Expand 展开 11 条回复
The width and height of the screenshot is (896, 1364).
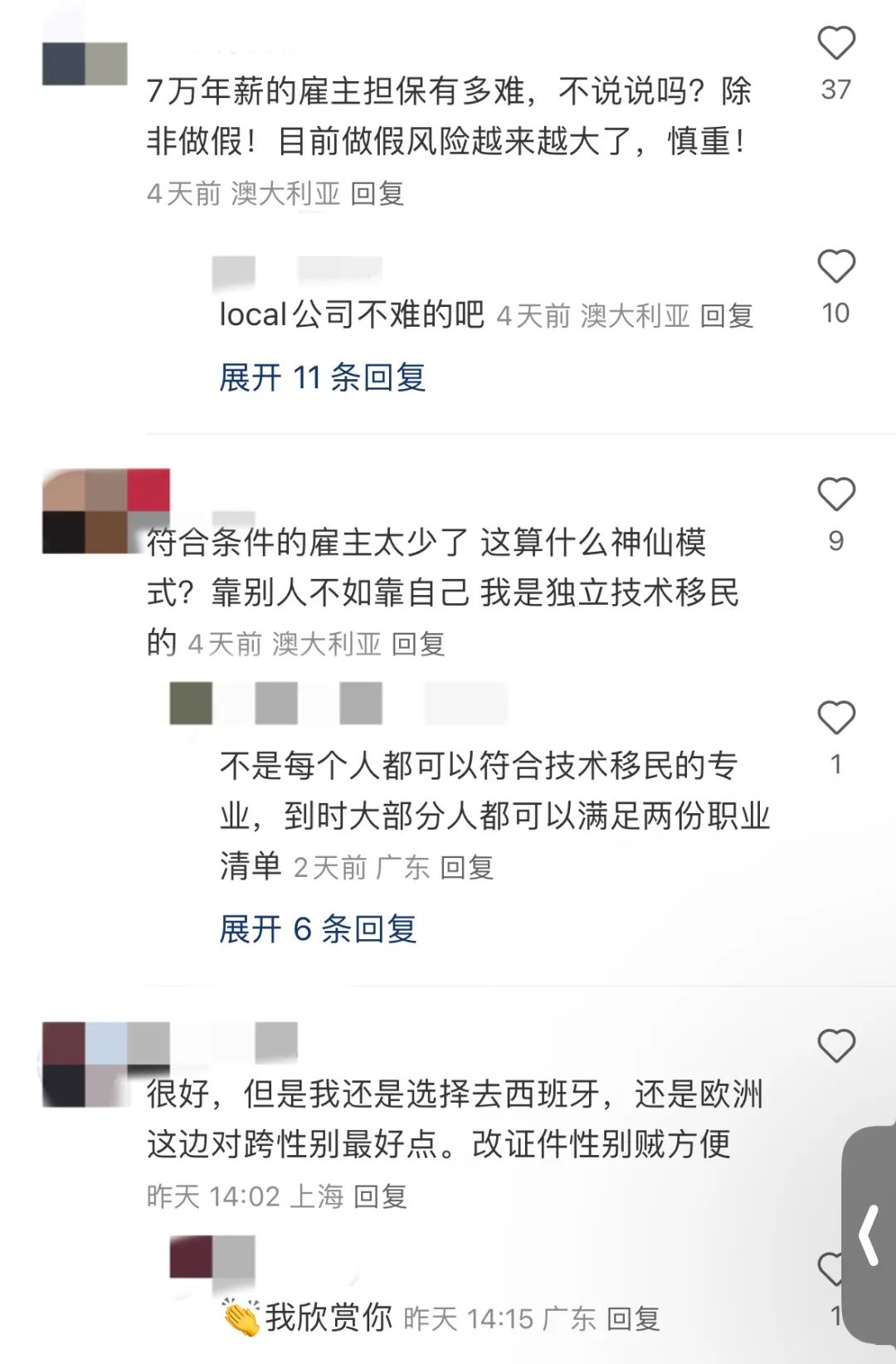(322, 378)
